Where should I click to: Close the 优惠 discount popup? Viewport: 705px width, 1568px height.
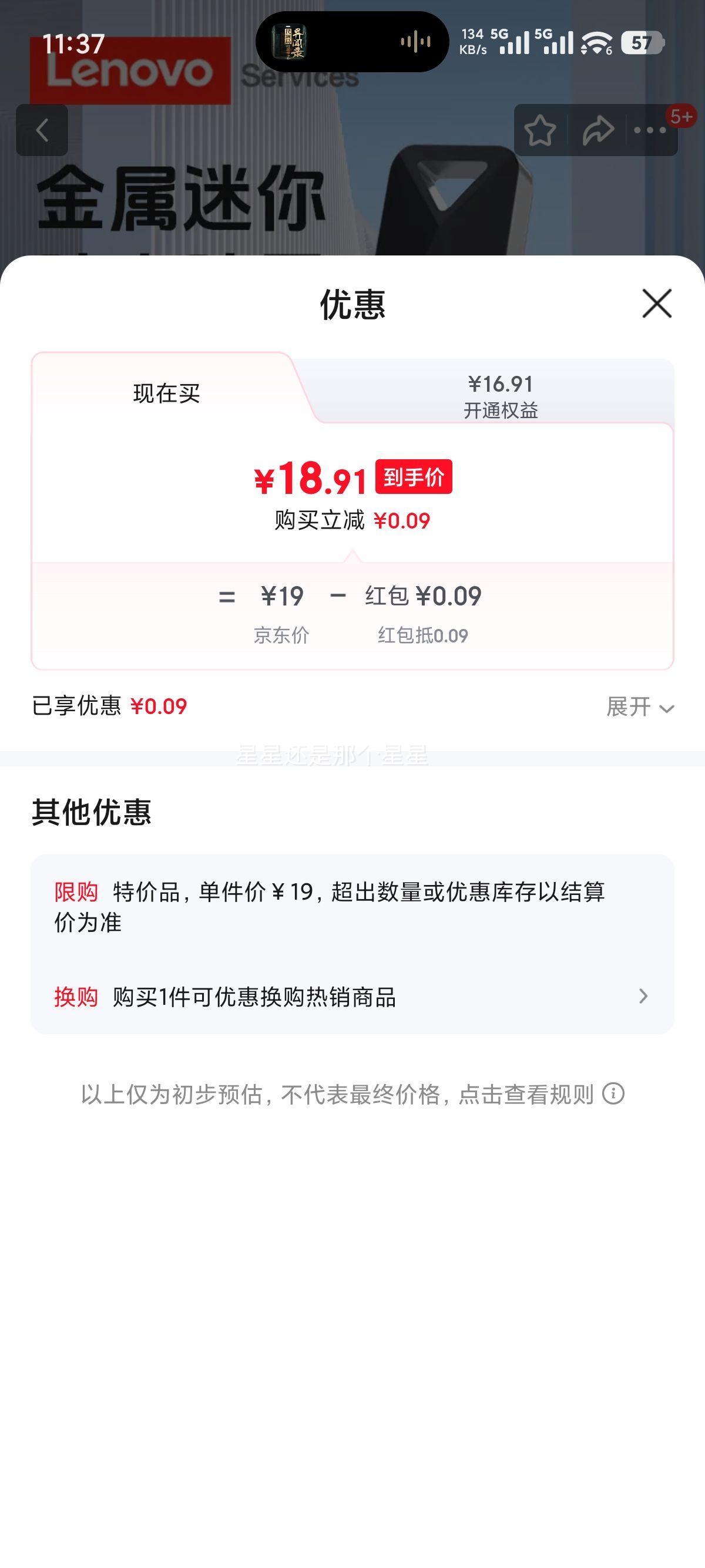[x=656, y=305]
